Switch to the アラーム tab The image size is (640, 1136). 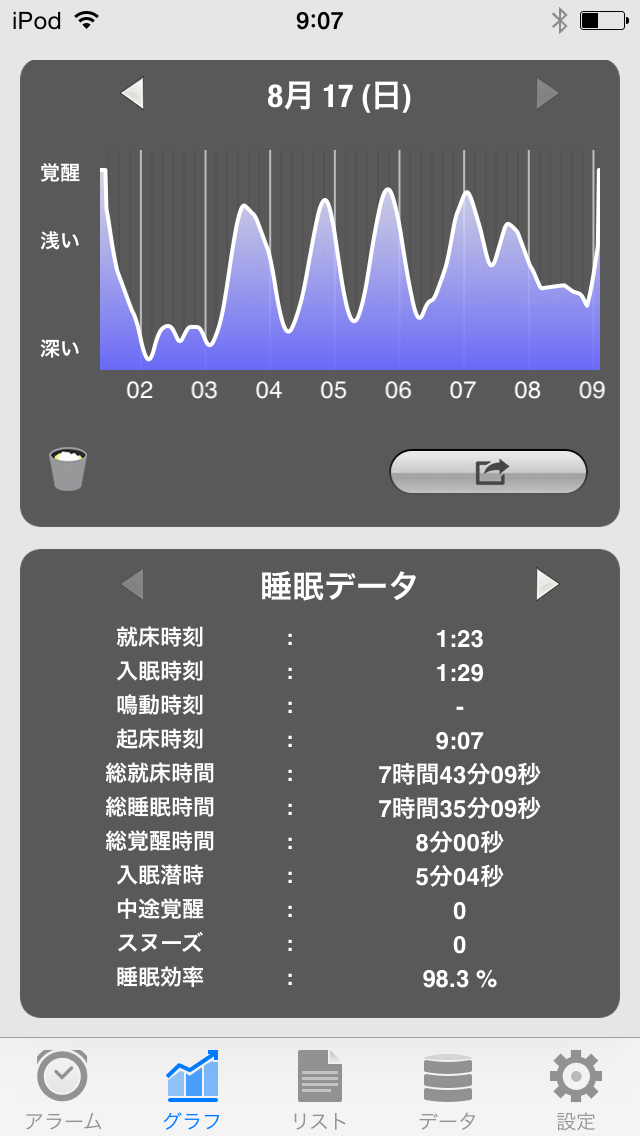63,1090
